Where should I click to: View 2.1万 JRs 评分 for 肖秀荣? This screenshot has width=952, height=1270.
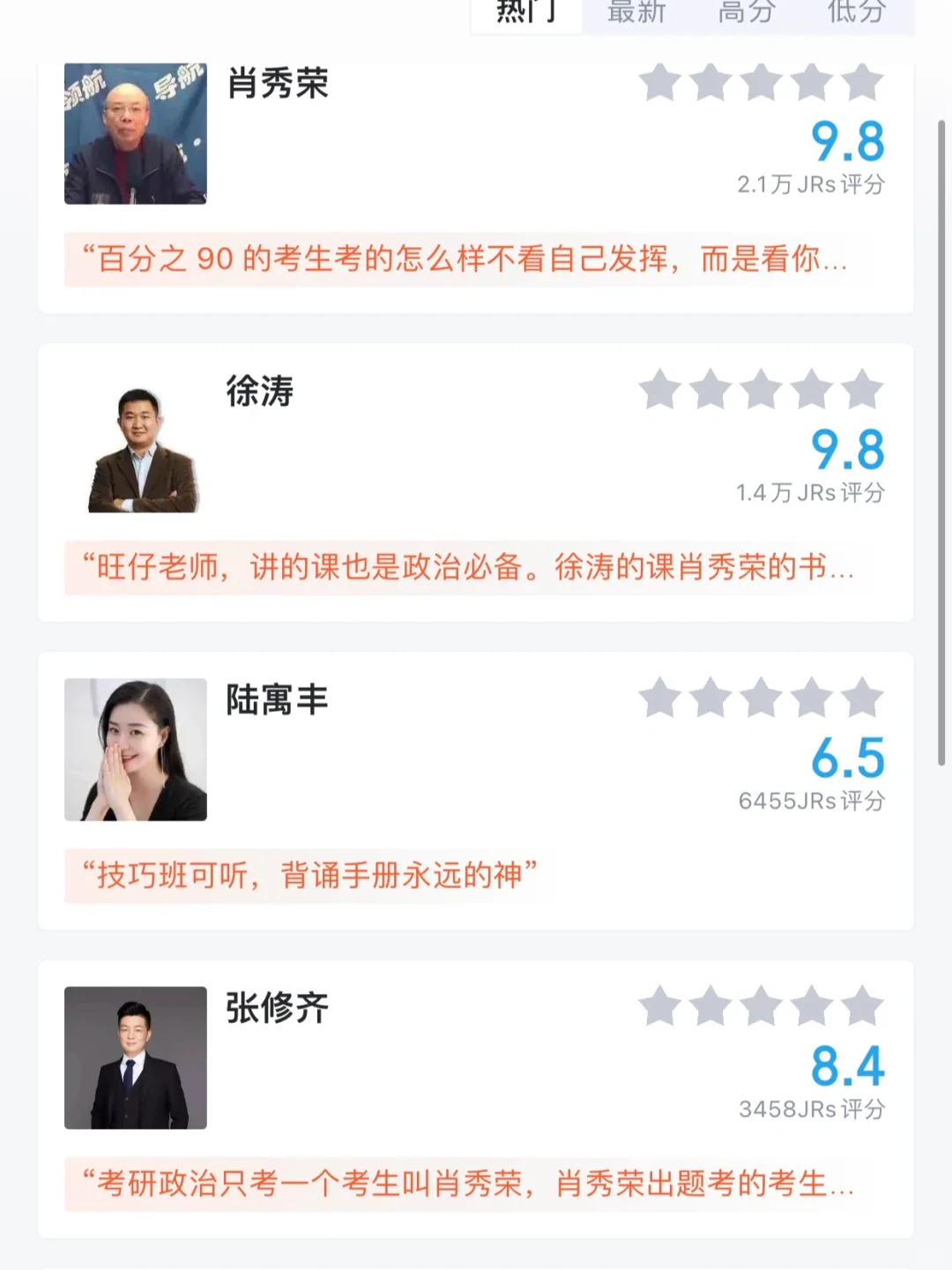pyautogui.click(x=810, y=185)
